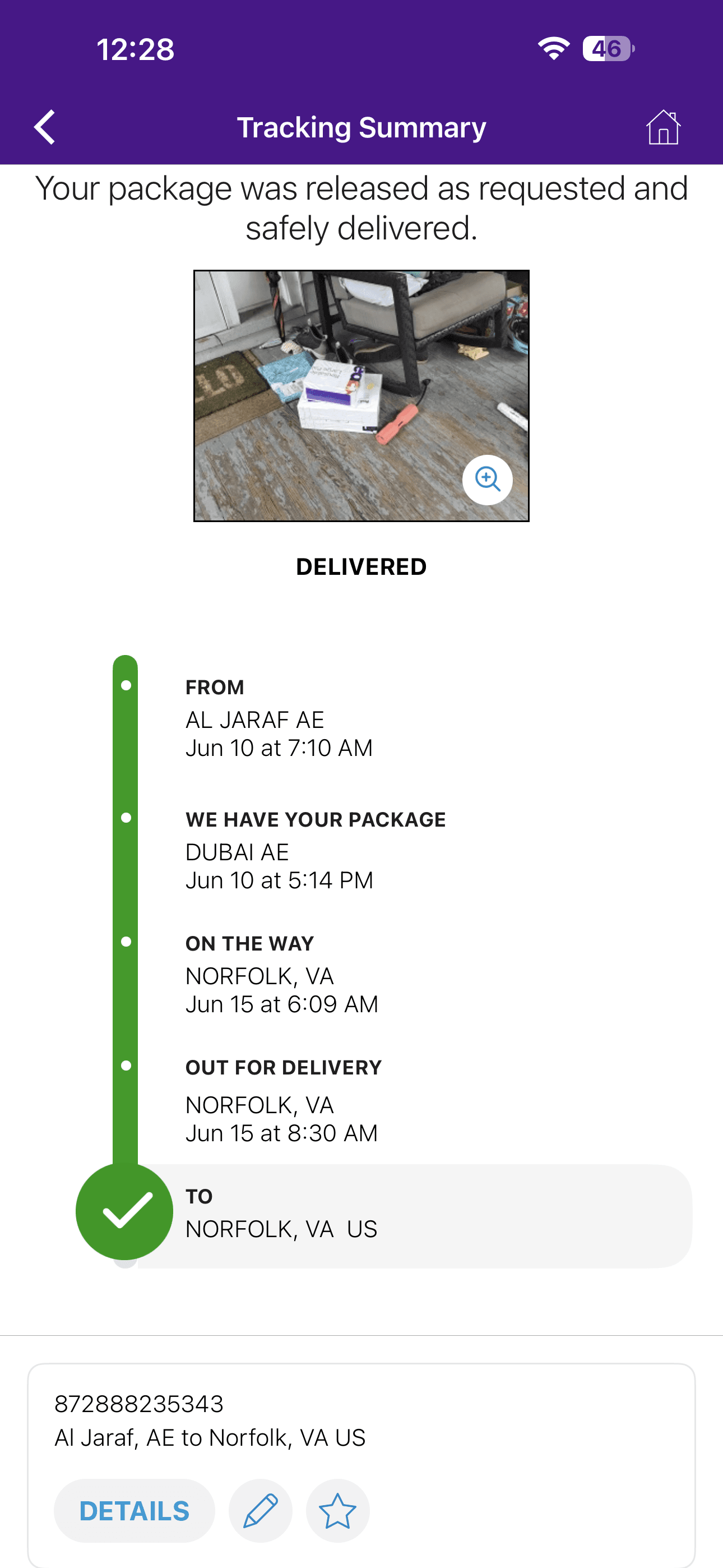Go back from Tracking Summary
Image resolution: width=723 pixels, height=1568 pixels.
click(45, 127)
